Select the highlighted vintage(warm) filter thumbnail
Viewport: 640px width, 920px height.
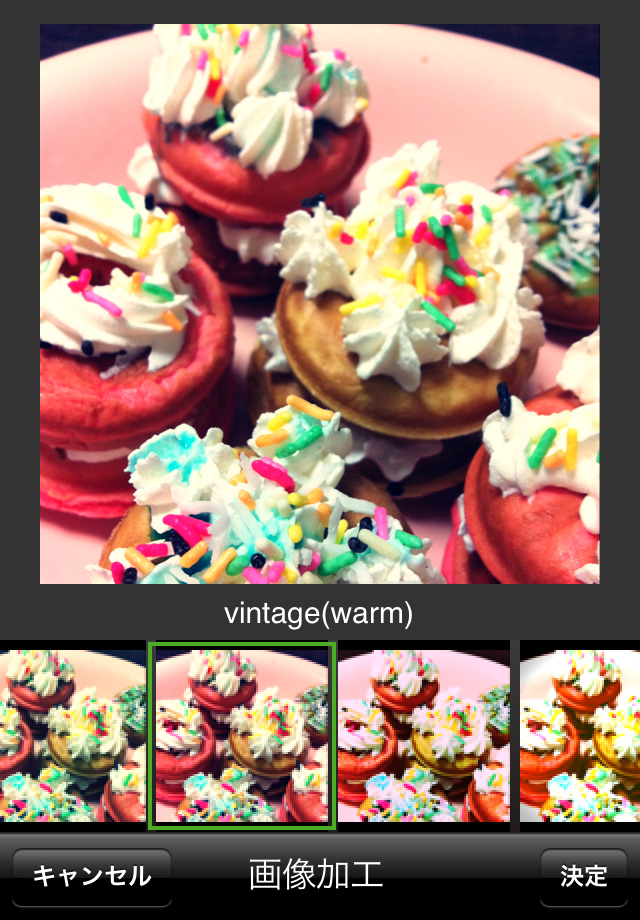pos(241,736)
